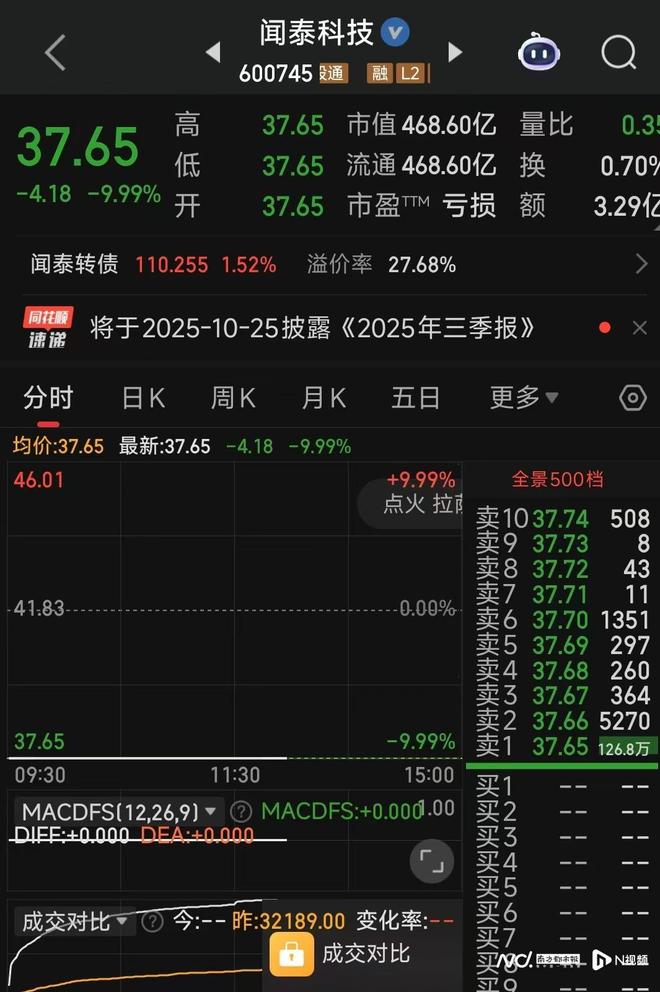Screen dimensions: 660x992
Task: Change the 成交对比 indicator dropdown
Action: coord(77,921)
